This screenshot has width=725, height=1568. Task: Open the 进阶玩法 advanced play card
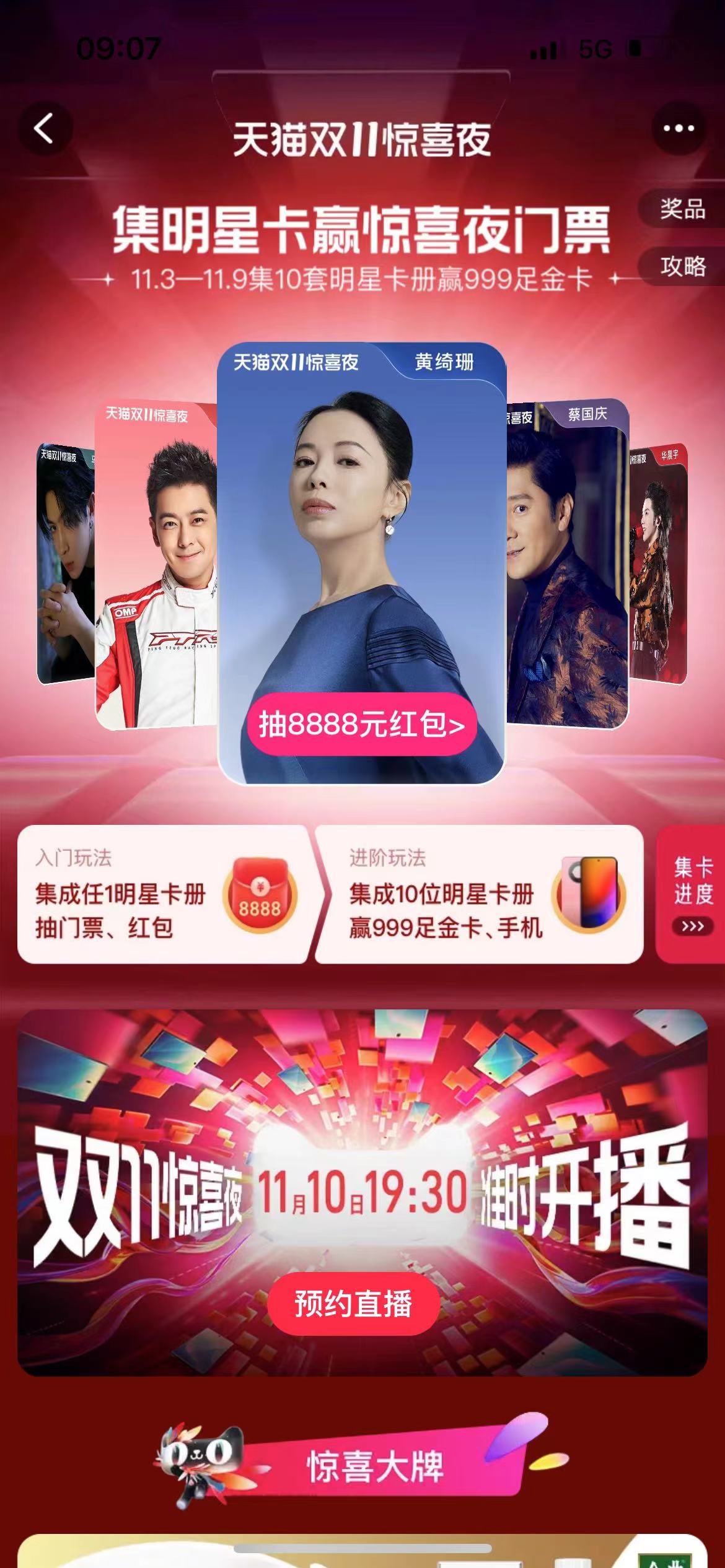pos(480,894)
